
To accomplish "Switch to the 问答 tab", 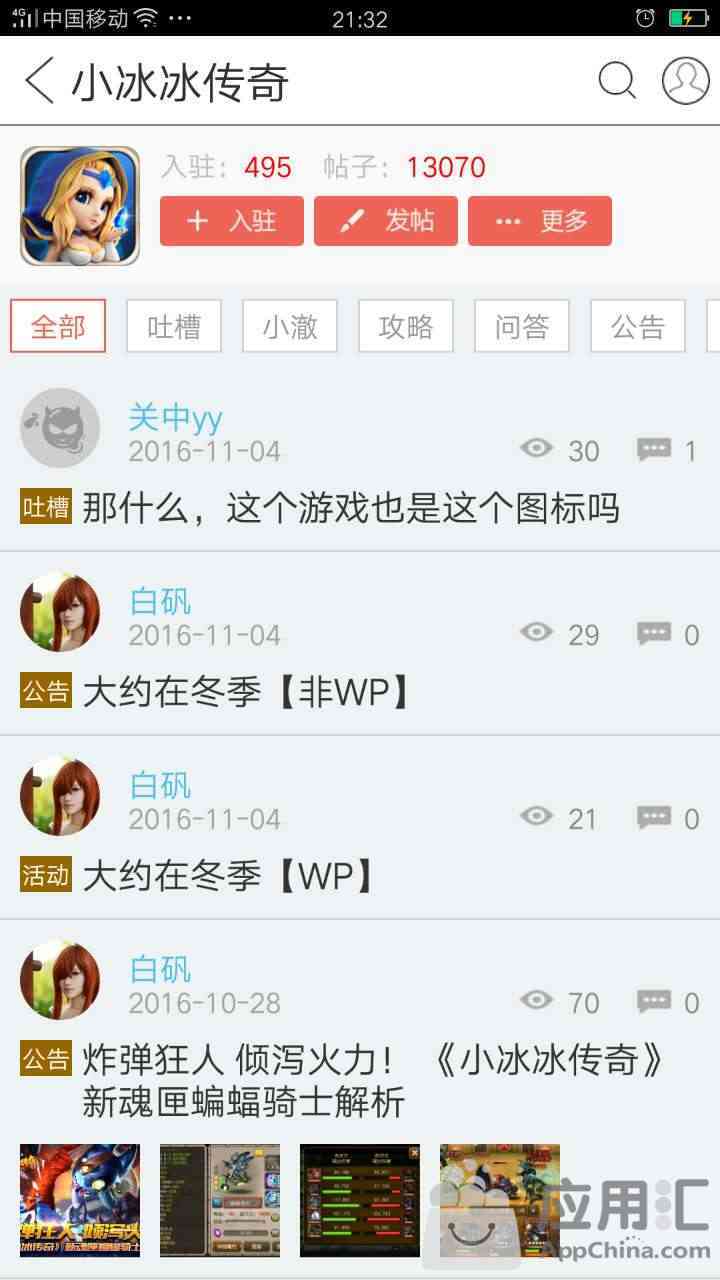I will click(x=522, y=326).
